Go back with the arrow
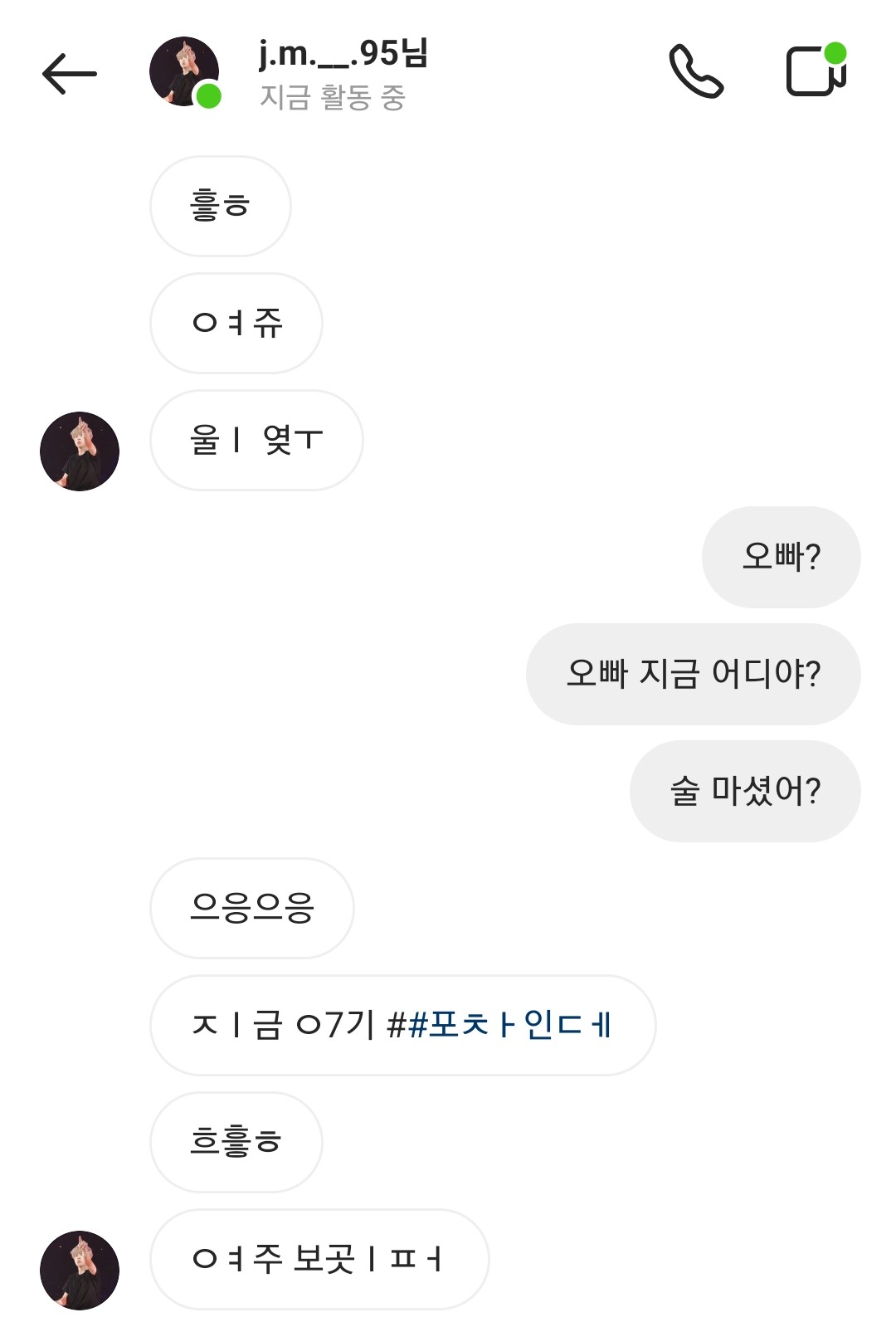 70,74
